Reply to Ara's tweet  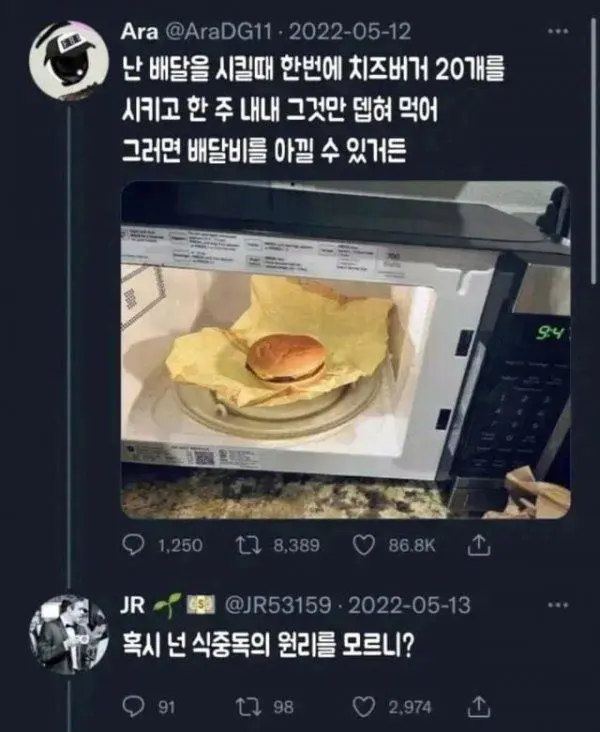pos(133,545)
